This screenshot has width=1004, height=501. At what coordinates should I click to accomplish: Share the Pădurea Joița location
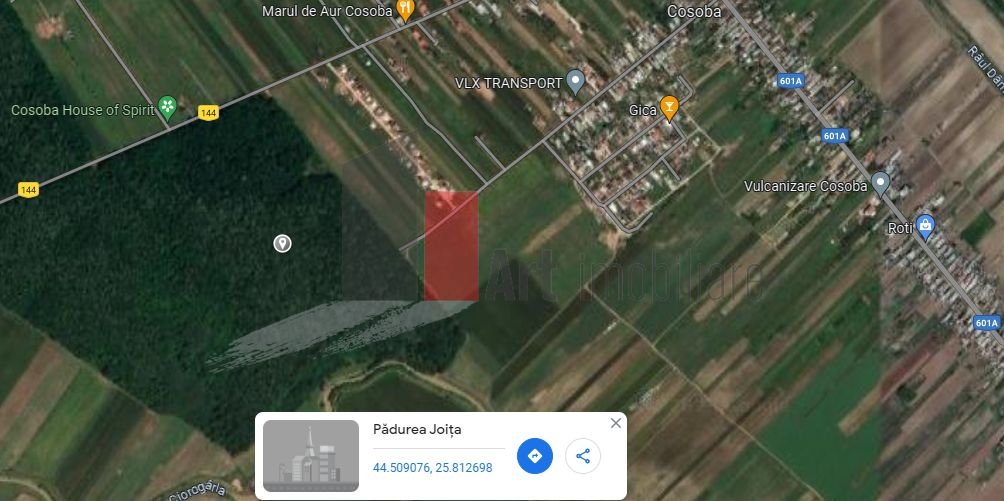pyautogui.click(x=583, y=456)
